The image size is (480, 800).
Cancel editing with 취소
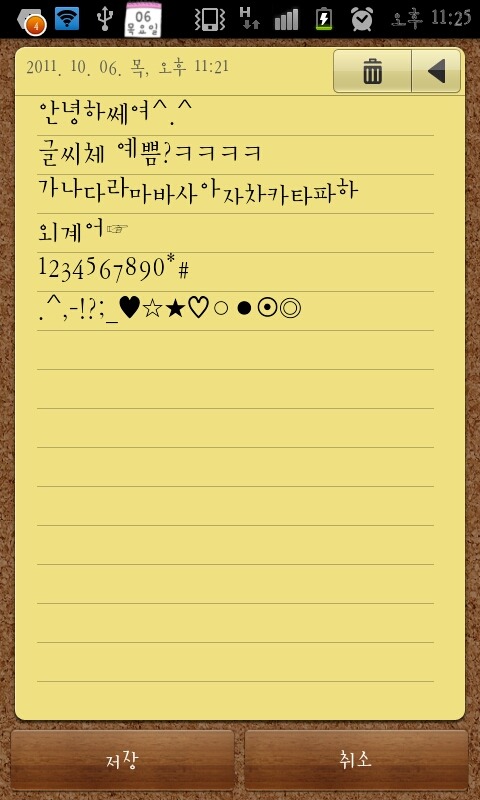[x=356, y=760]
